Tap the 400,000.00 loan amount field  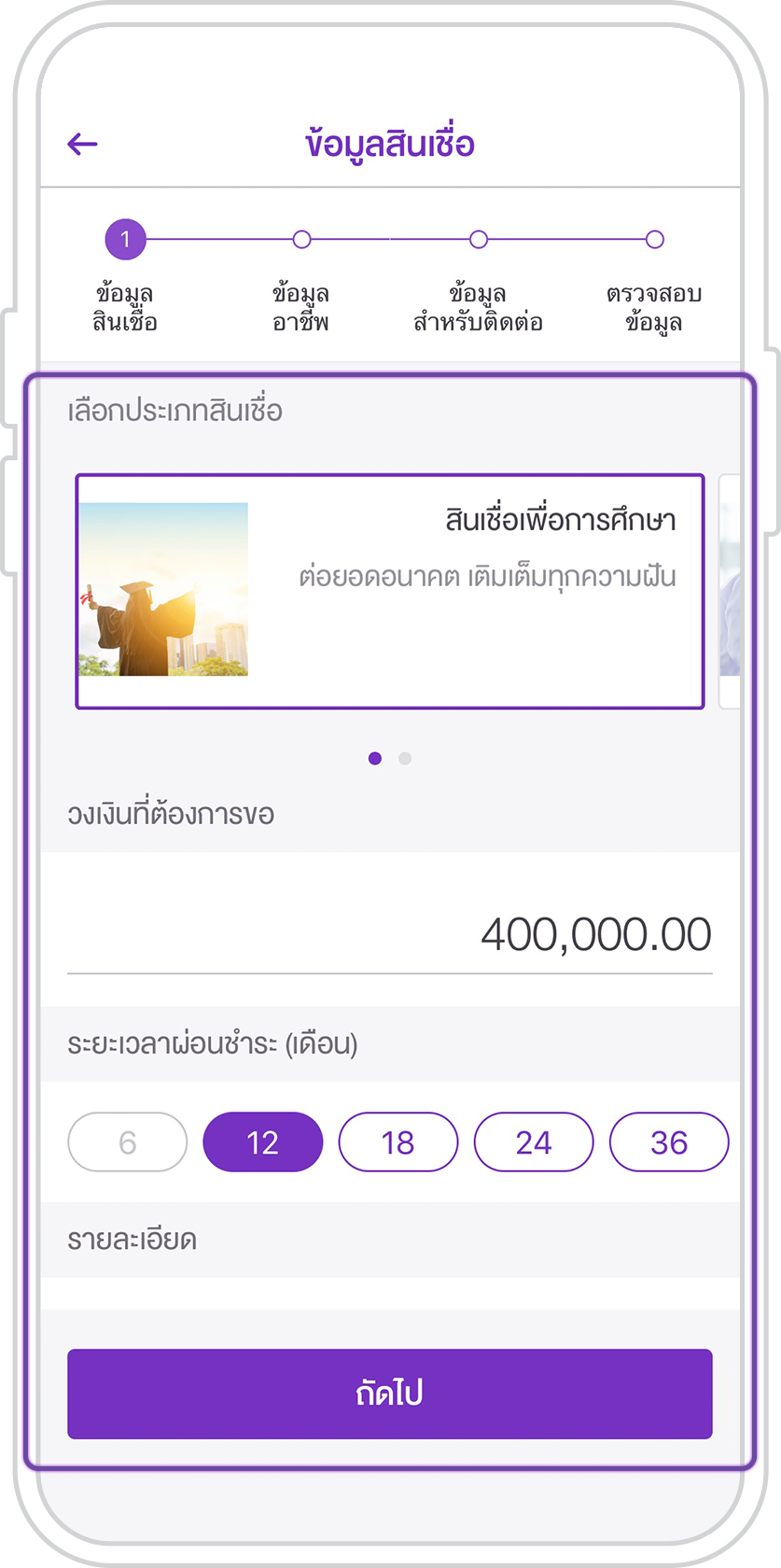[389, 934]
